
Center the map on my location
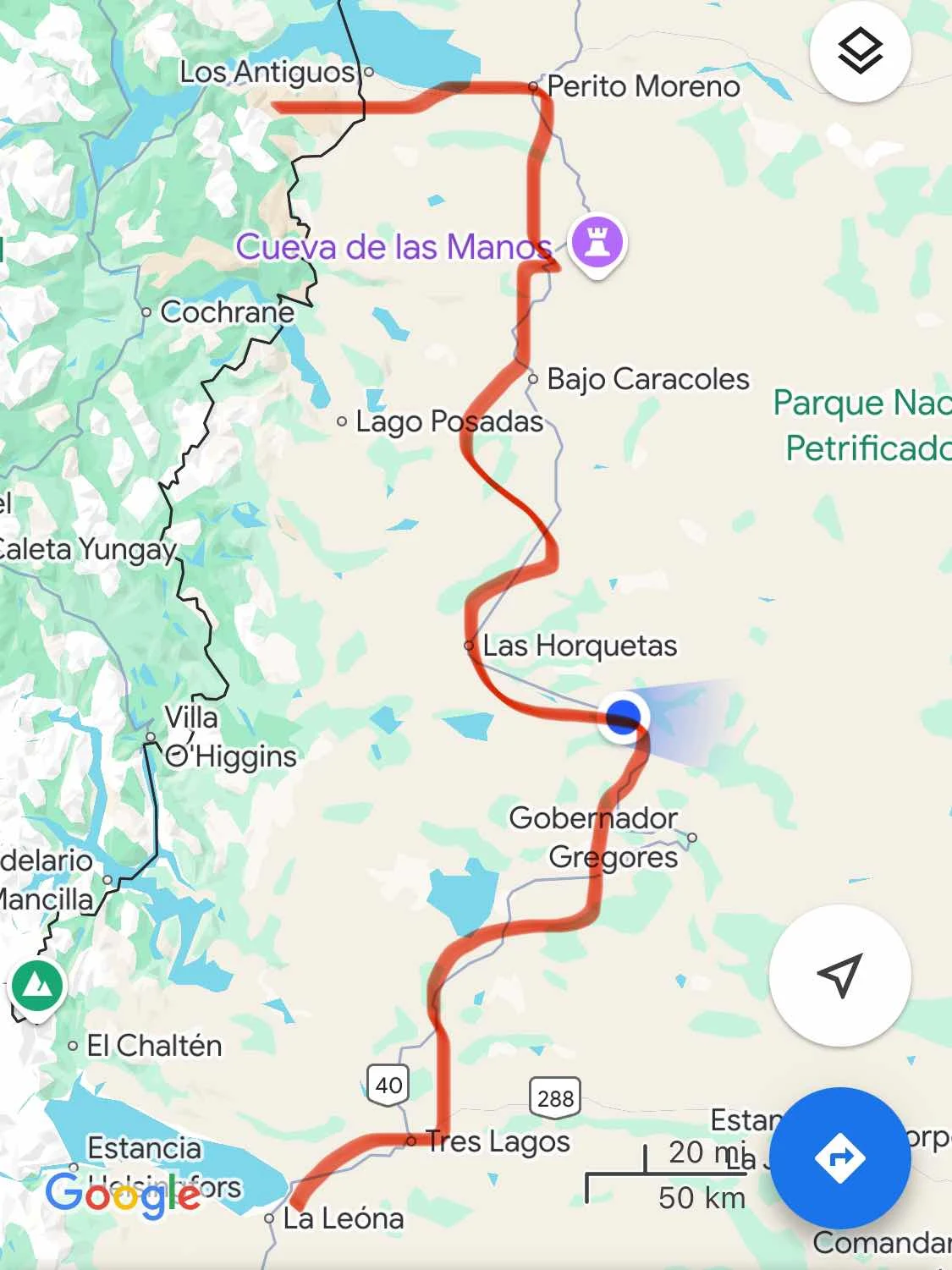[x=839, y=975]
